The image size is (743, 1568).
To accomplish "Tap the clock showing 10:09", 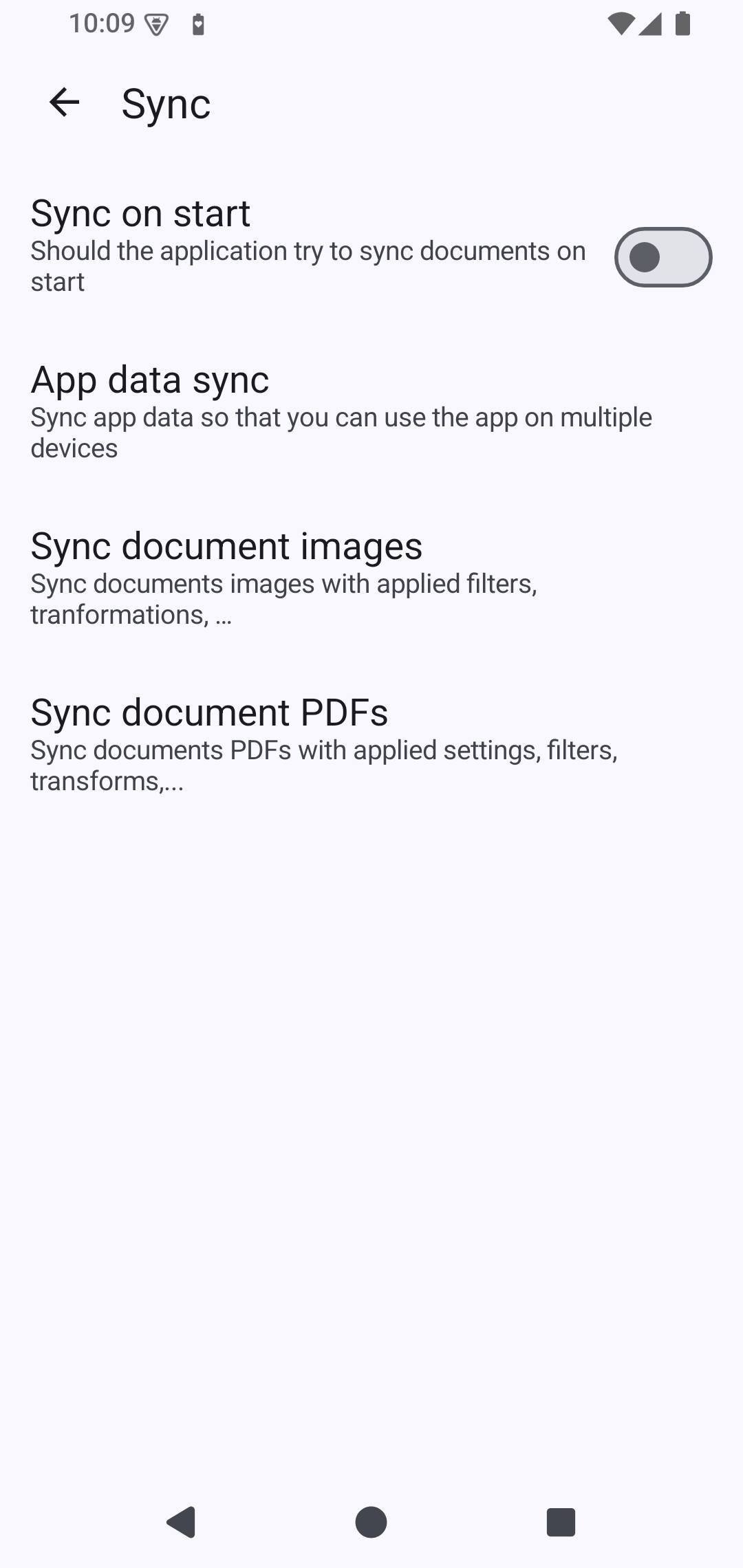I will 103,24.
